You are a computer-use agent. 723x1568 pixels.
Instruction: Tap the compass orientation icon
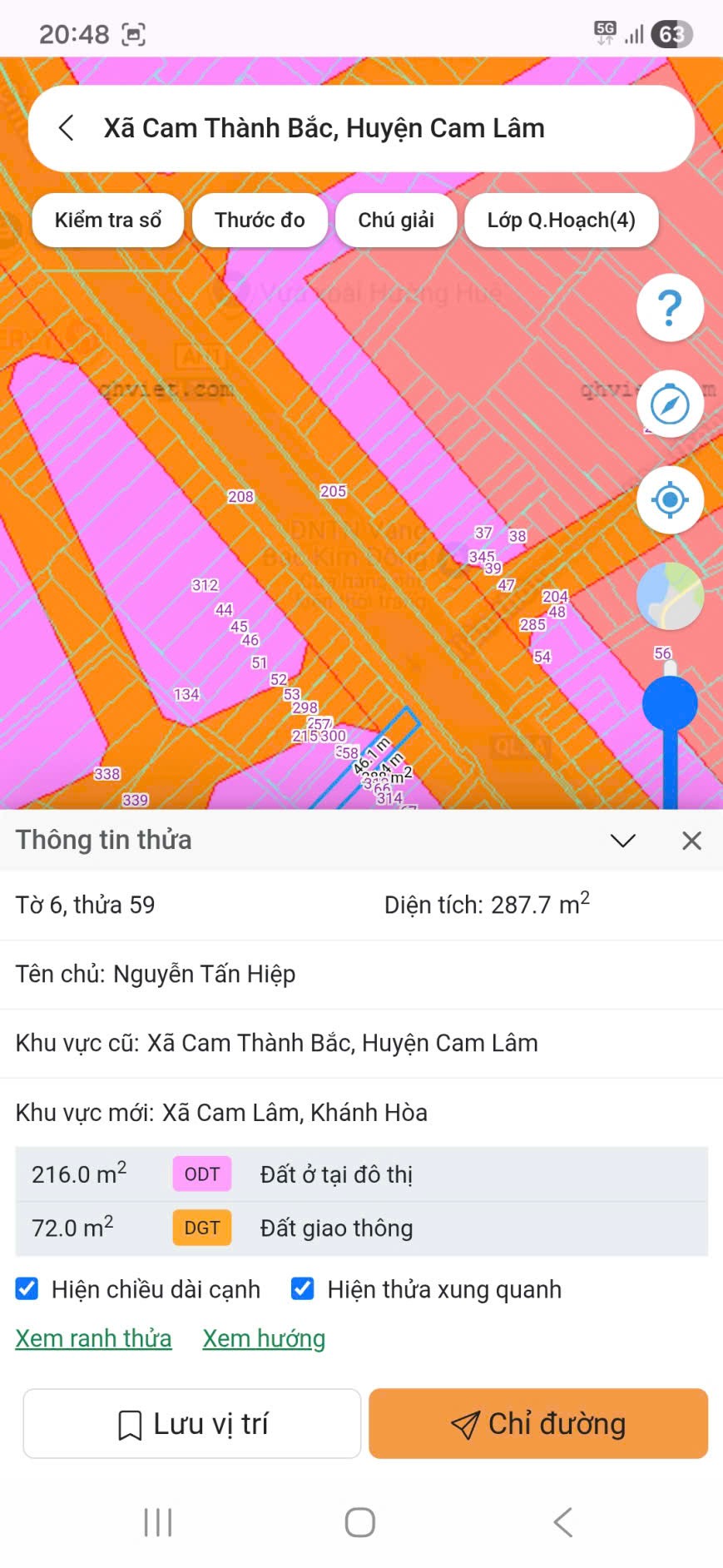click(x=670, y=404)
